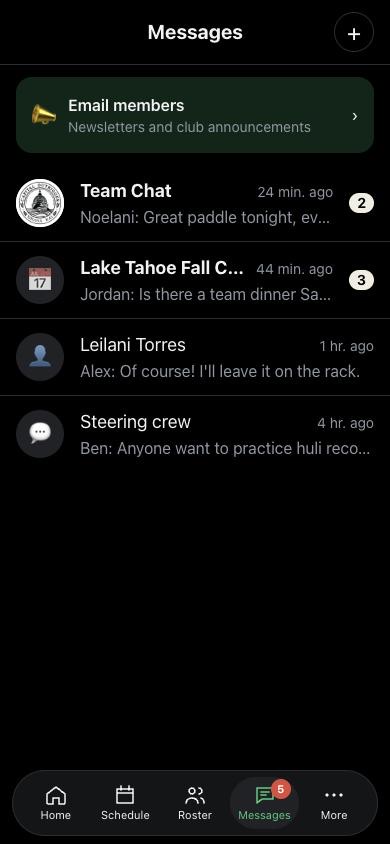Viewport: 390px width, 844px height.
Task: Switch to the Roster tab
Action: point(195,803)
